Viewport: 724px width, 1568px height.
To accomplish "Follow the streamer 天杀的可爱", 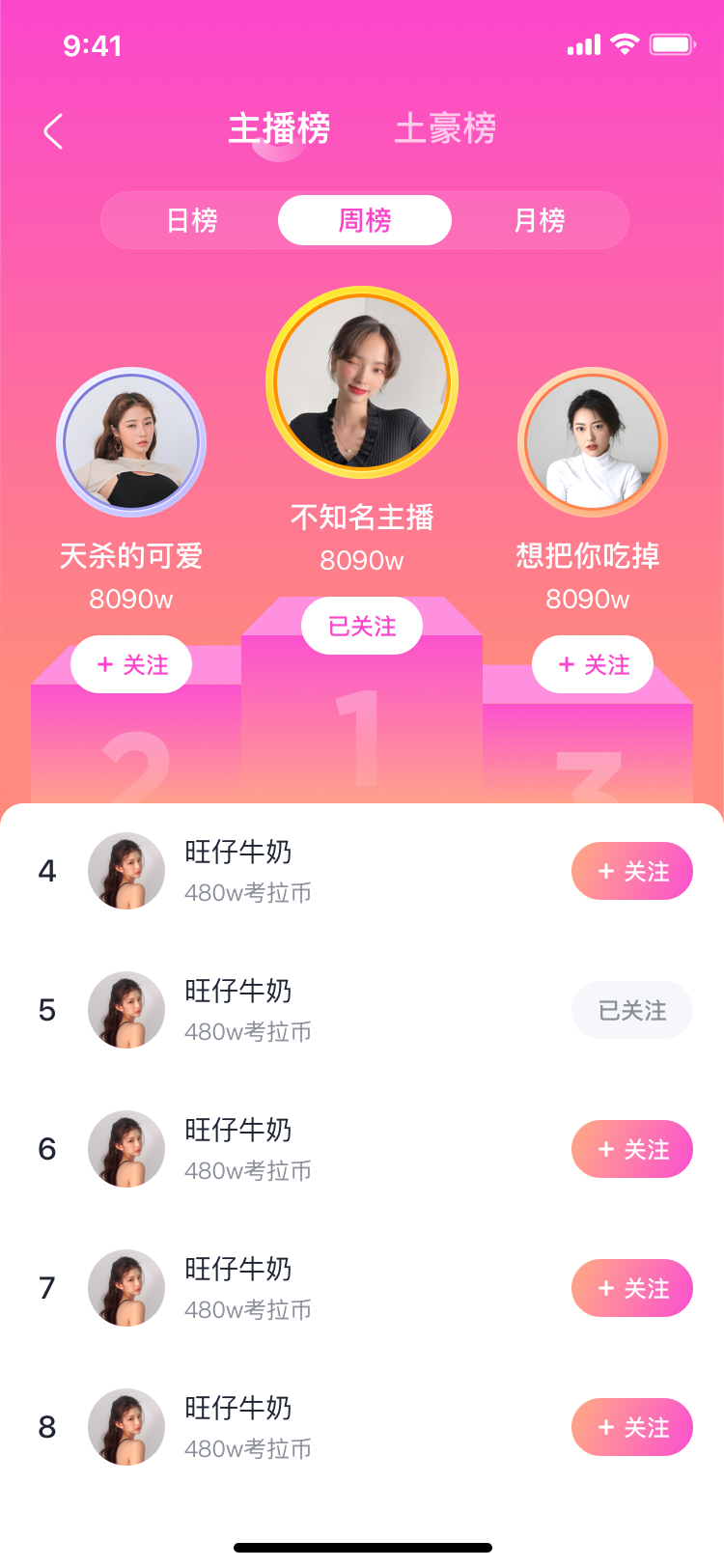I will pos(131,664).
